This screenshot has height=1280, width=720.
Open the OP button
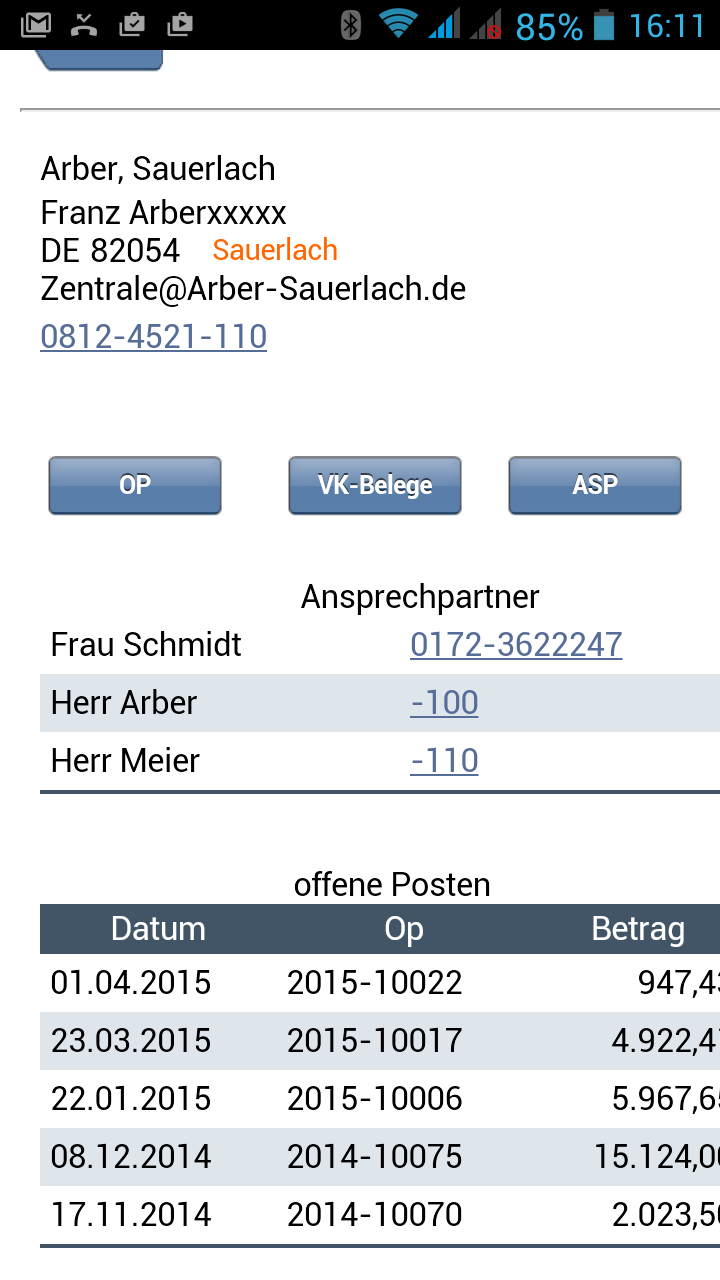click(135, 486)
